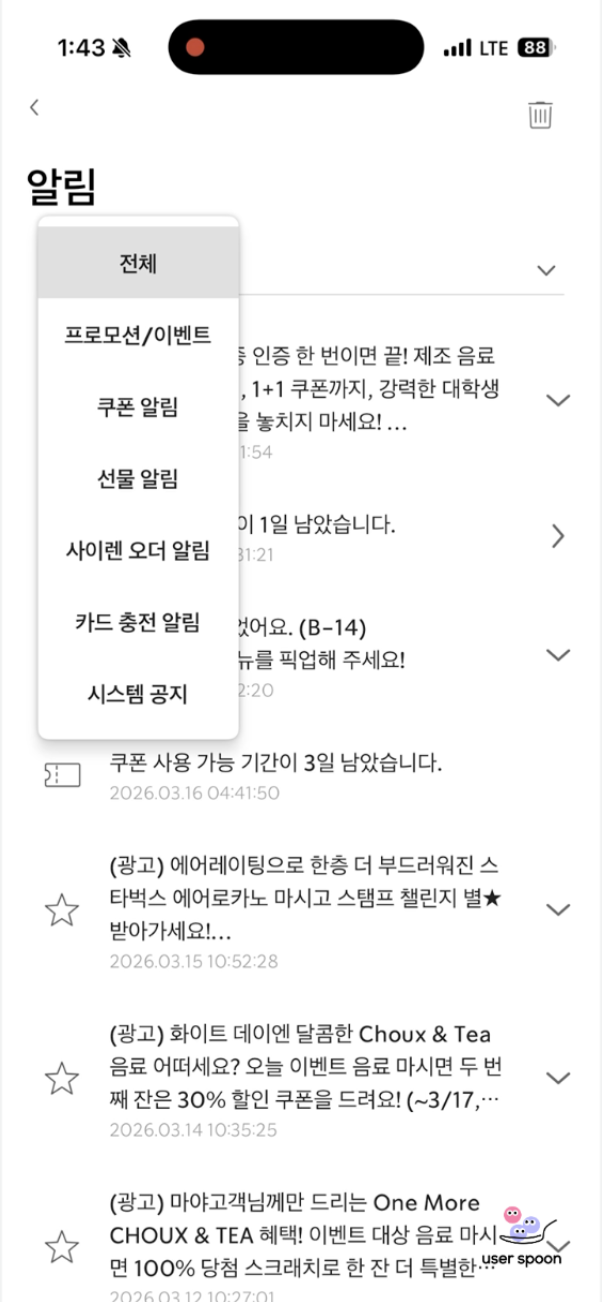Select 선물 알림 from the list
602x1302 pixels.
click(138, 479)
